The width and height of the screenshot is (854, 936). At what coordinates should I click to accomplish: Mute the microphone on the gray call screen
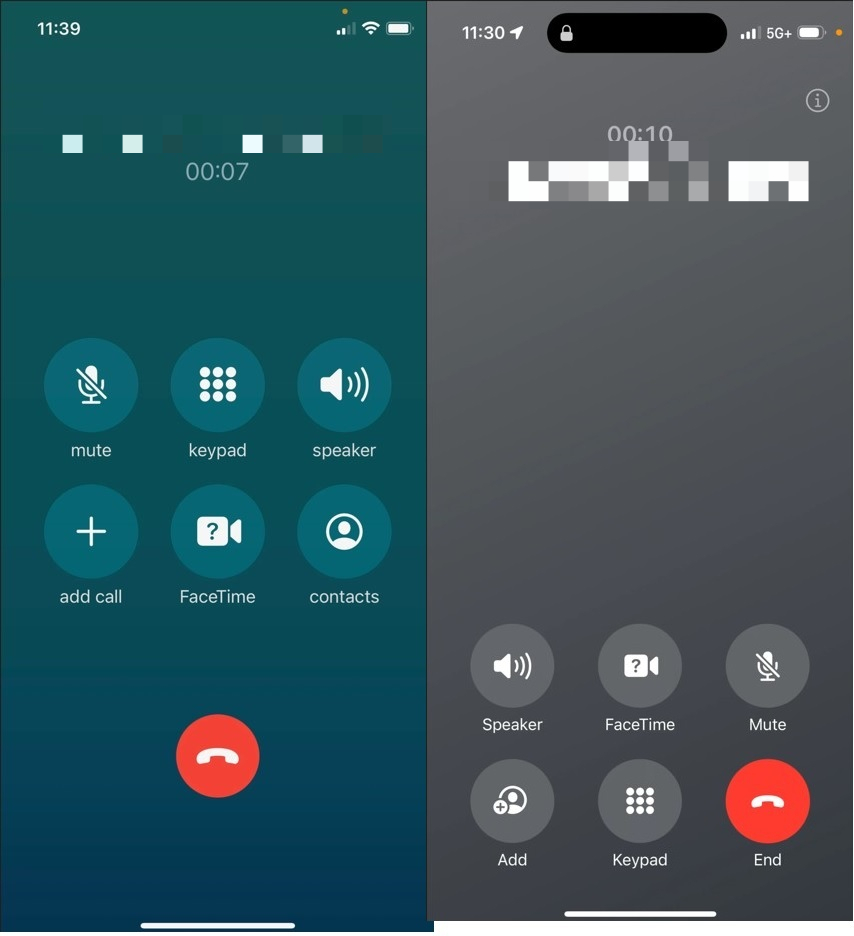coord(767,666)
